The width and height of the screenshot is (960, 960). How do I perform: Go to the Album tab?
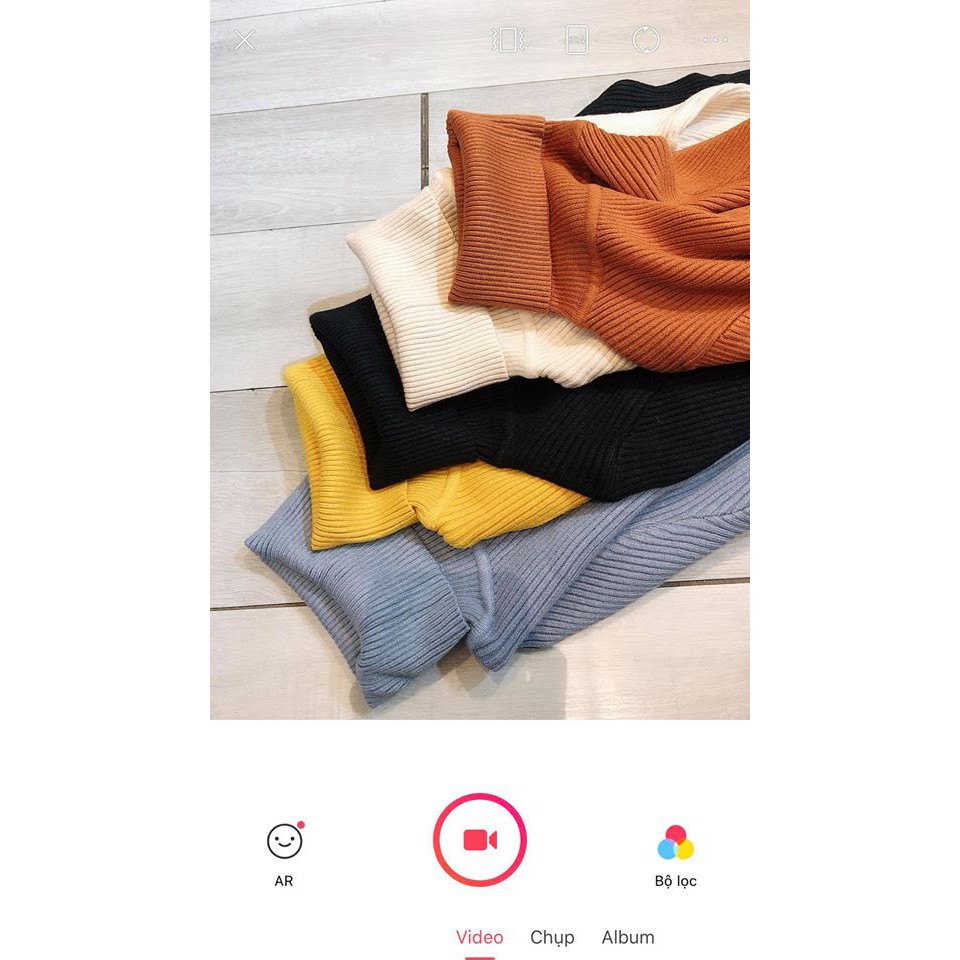point(628,937)
